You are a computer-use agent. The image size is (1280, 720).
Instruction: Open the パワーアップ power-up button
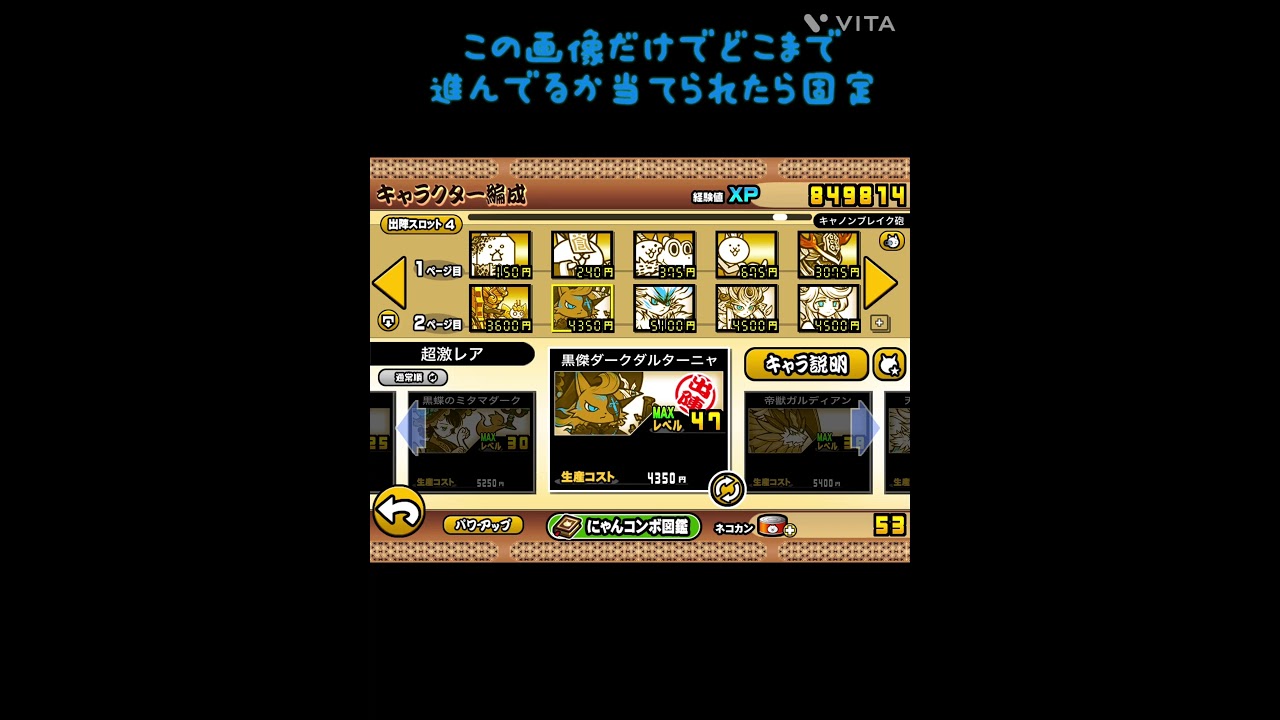click(x=482, y=525)
